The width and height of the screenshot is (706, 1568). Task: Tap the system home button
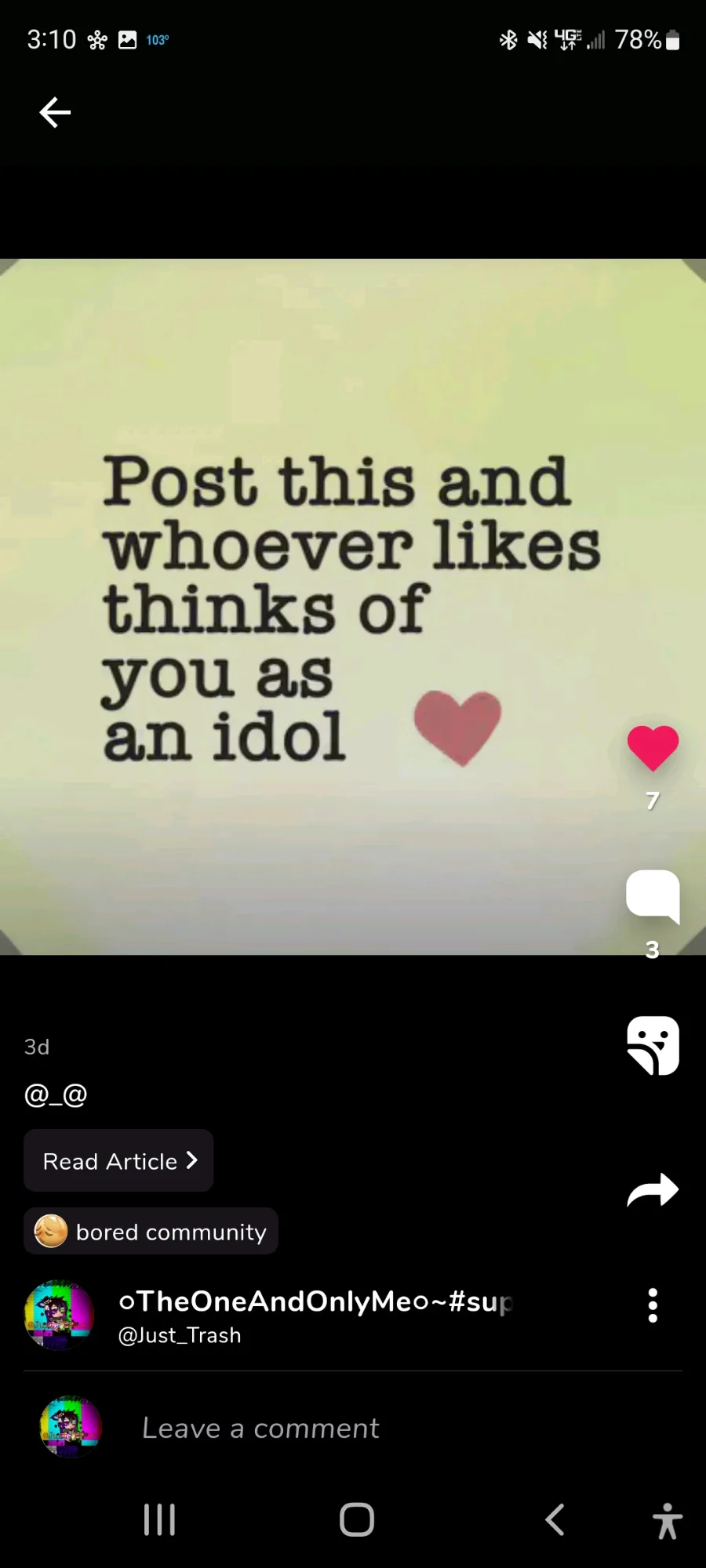point(357,1519)
